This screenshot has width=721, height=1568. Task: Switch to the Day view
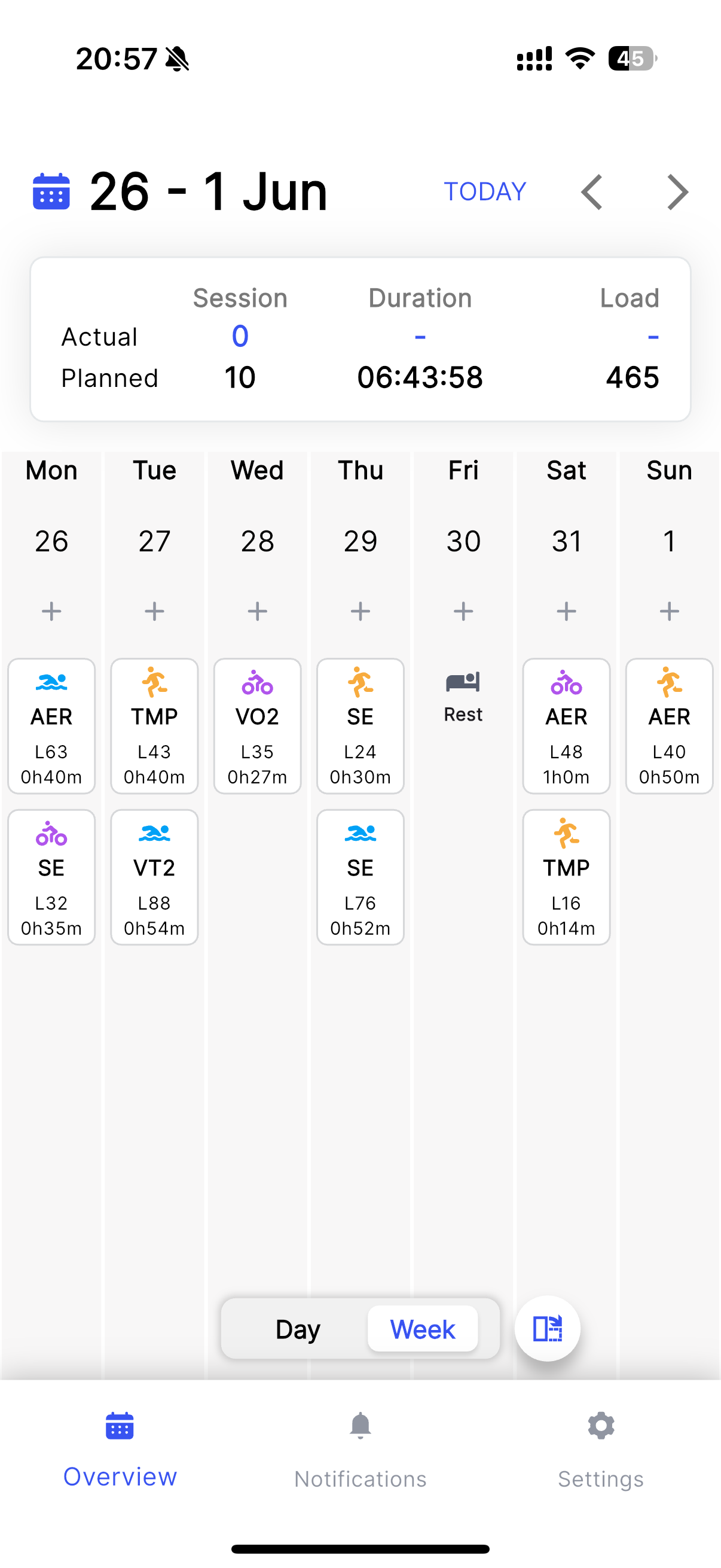(x=298, y=1329)
